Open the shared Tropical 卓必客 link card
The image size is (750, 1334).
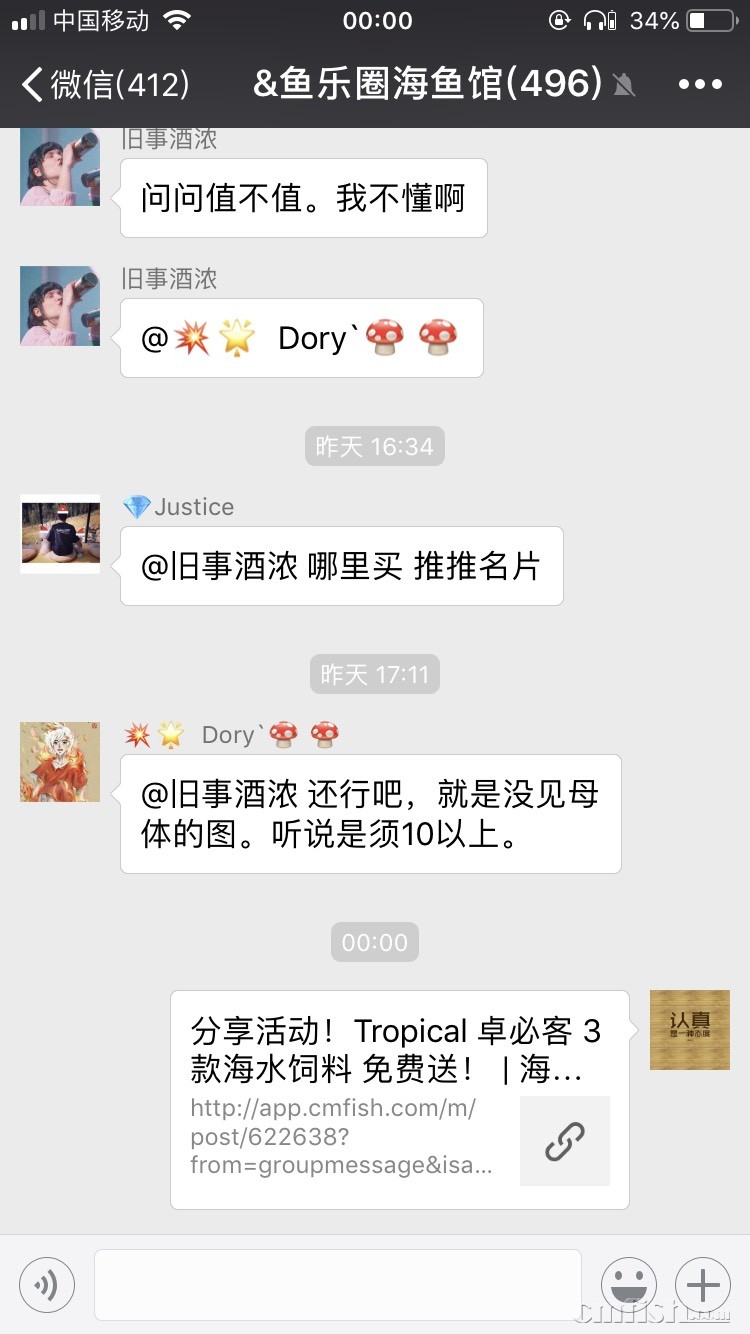[x=399, y=1099]
